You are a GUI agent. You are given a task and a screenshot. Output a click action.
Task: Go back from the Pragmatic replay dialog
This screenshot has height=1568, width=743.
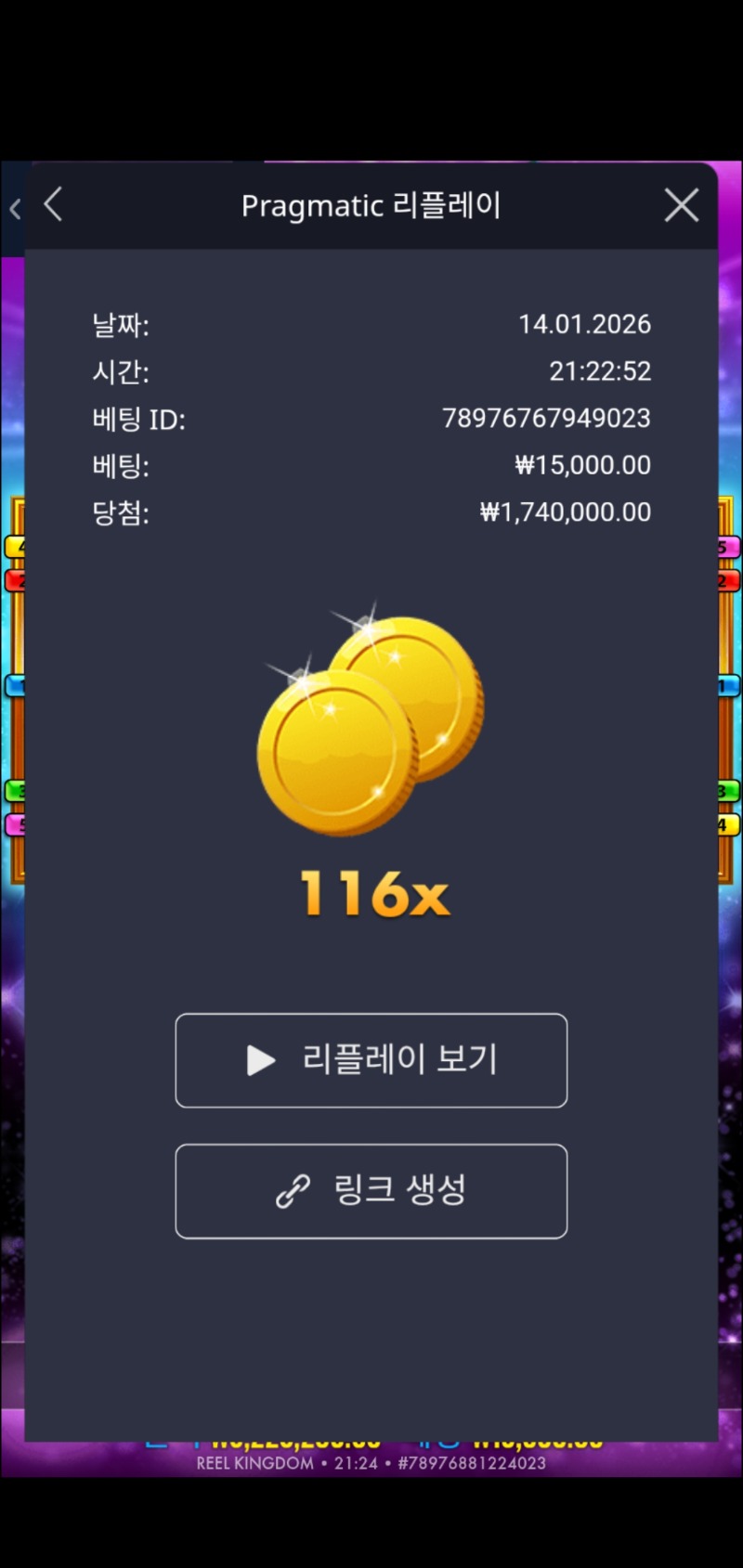[x=54, y=205]
